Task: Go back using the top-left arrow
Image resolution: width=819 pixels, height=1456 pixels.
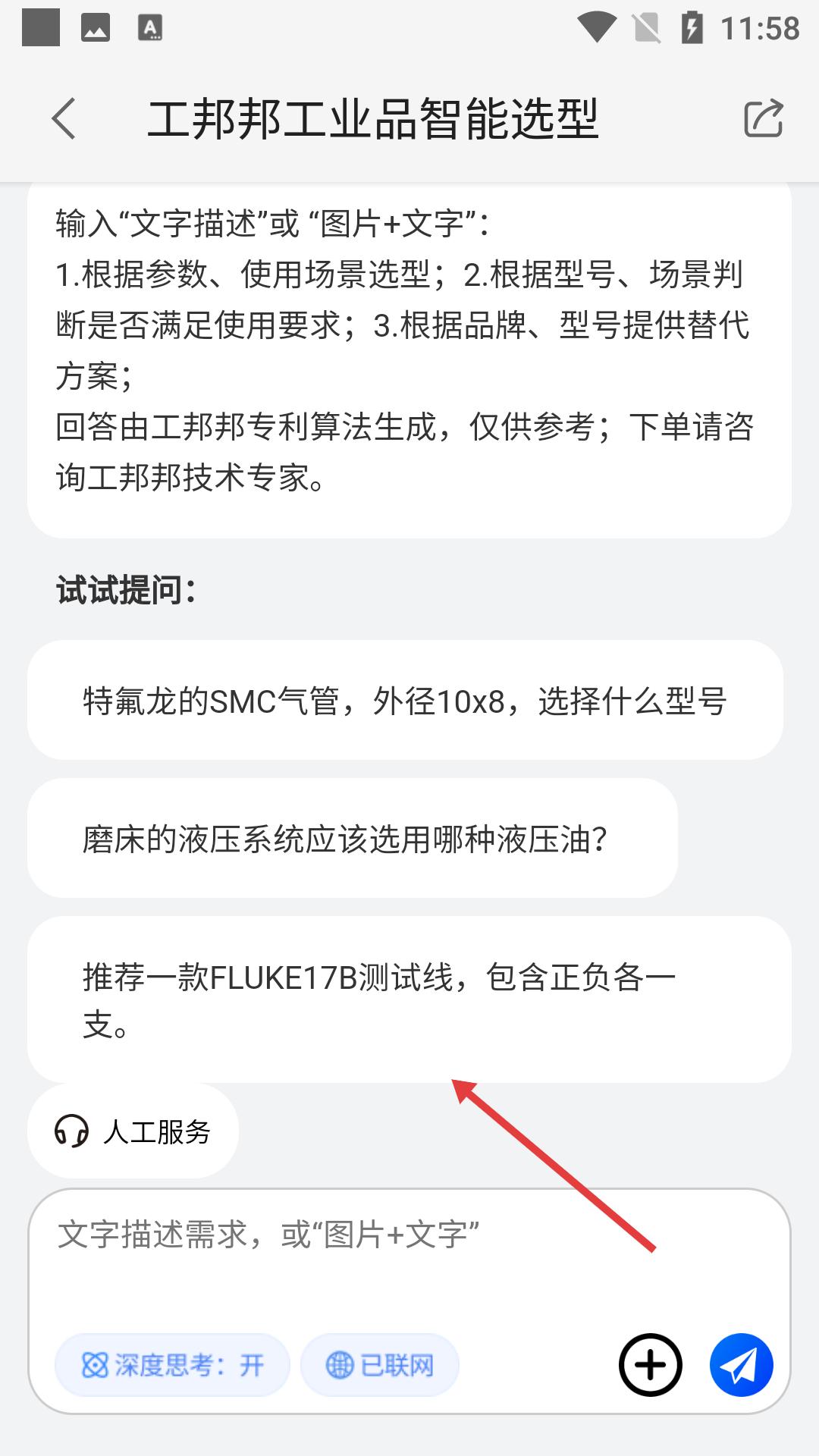Action: coord(64,119)
